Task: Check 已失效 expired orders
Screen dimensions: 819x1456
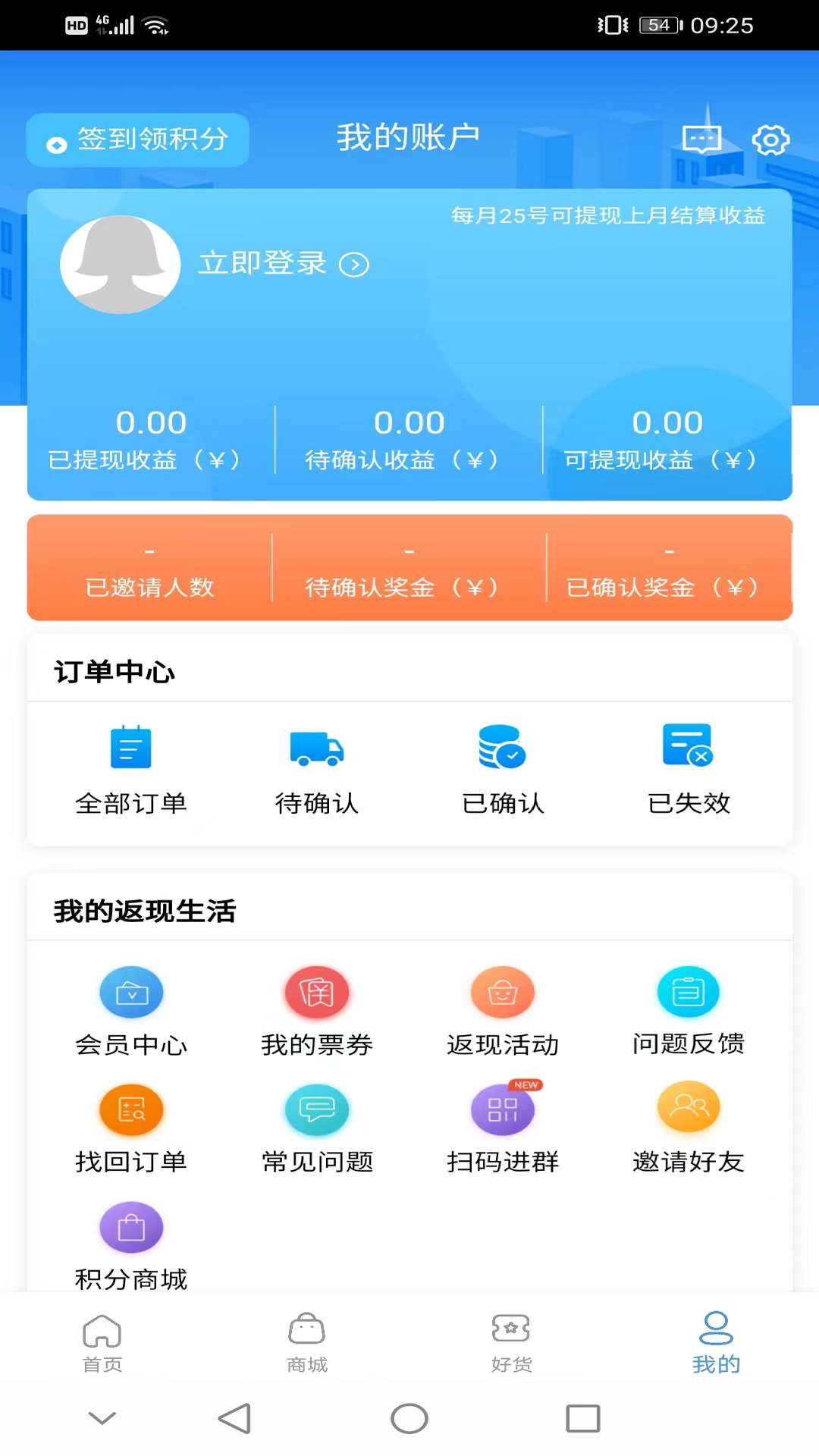Action: pyautogui.click(x=688, y=770)
